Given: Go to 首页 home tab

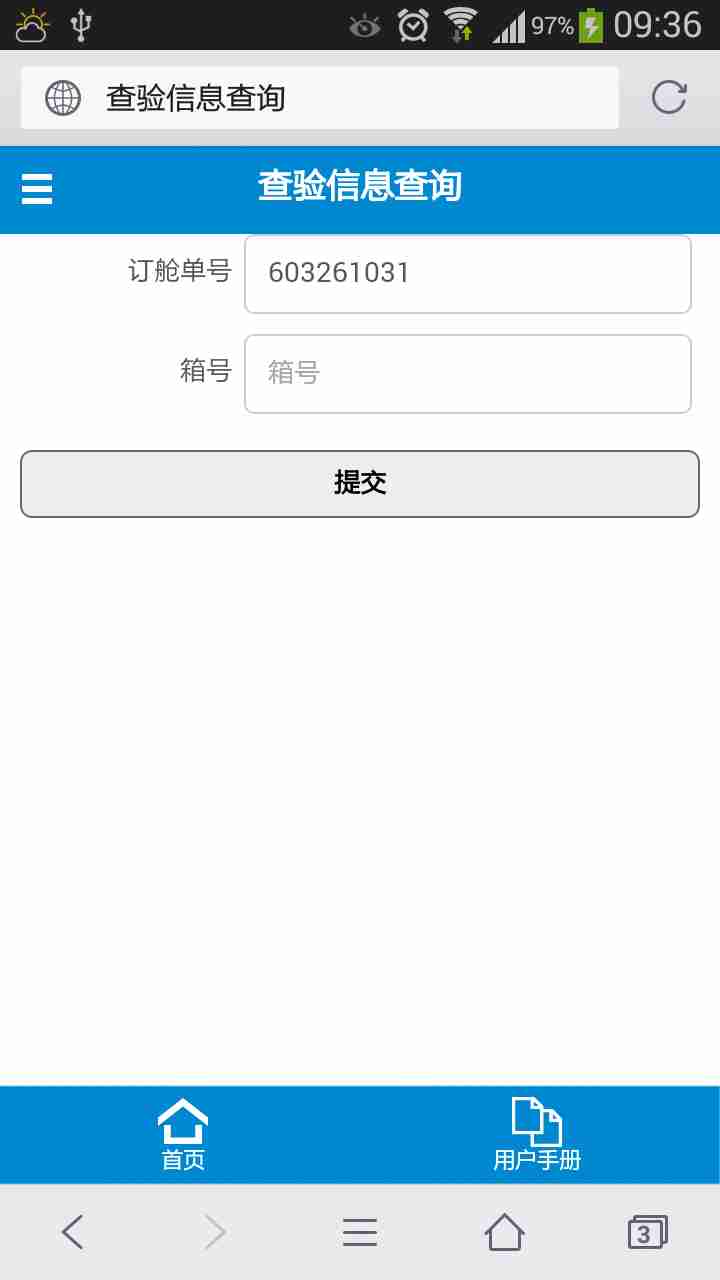Looking at the screenshot, I should (x=183, y=1135).
